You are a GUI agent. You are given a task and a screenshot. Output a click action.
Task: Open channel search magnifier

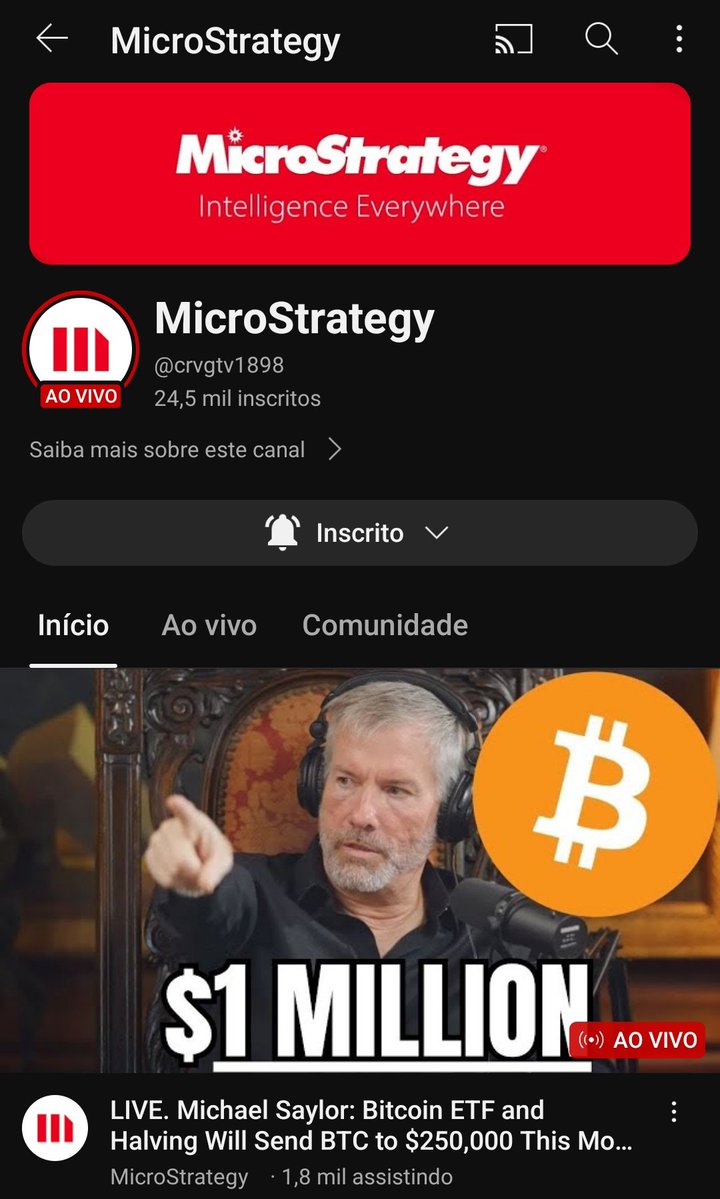[601, 39]
